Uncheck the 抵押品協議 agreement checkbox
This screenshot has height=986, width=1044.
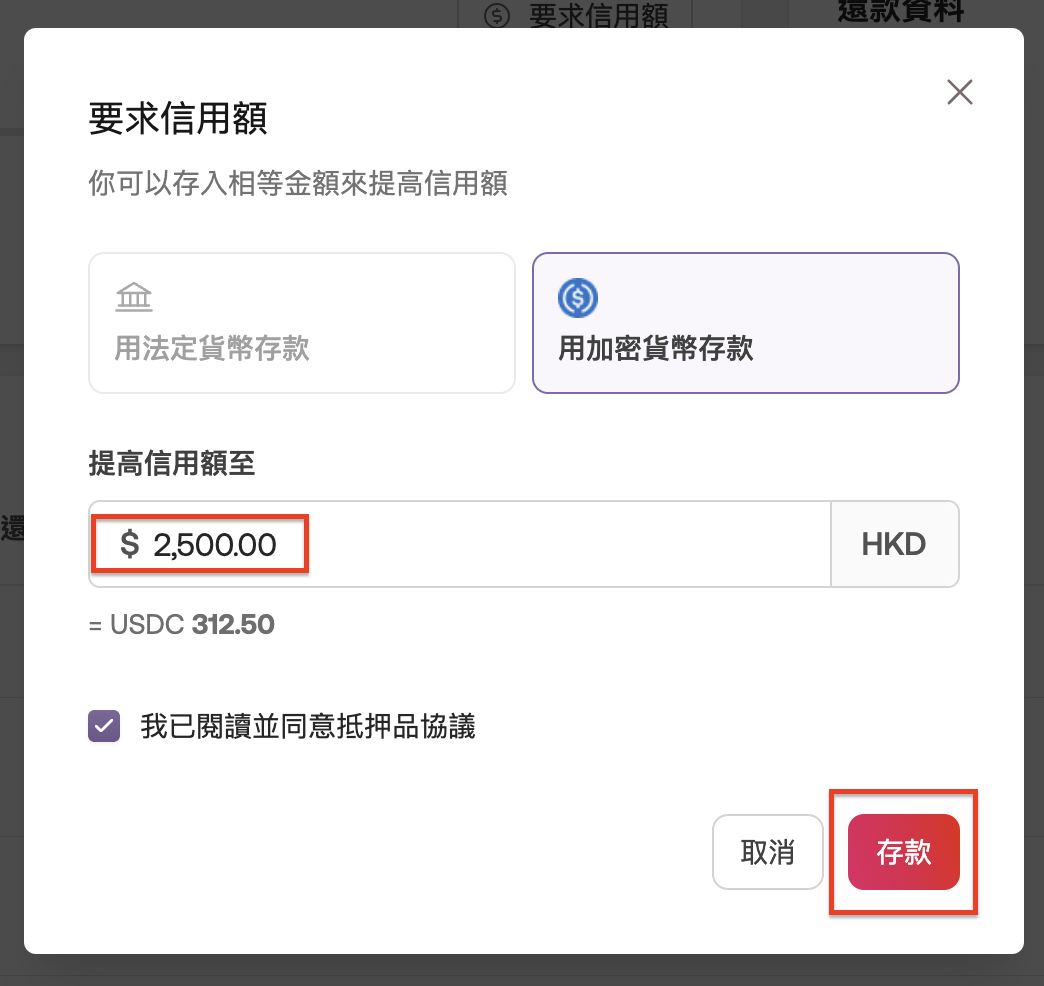pyautogui.click(x=104, y=726)
